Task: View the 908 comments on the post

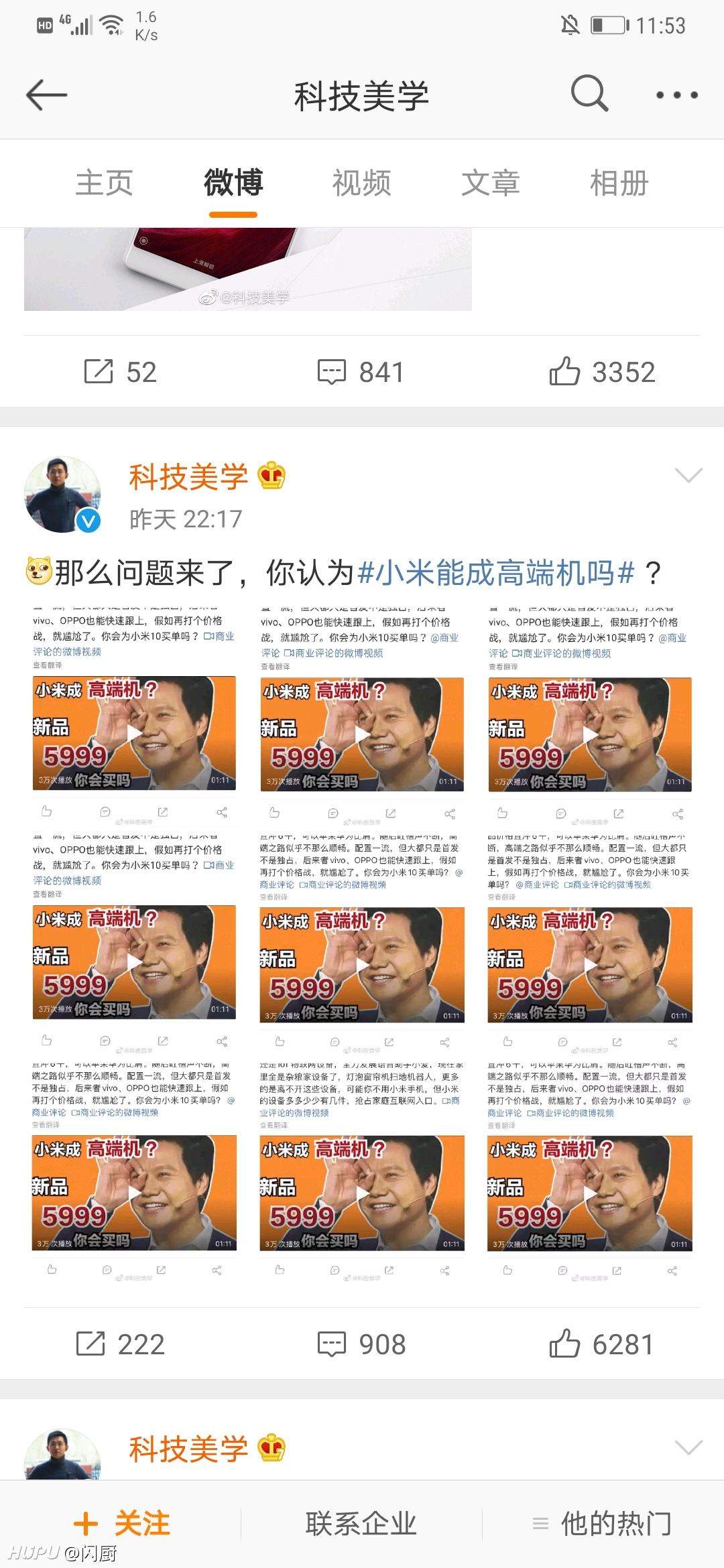Action: click(x=362, y=1344)
